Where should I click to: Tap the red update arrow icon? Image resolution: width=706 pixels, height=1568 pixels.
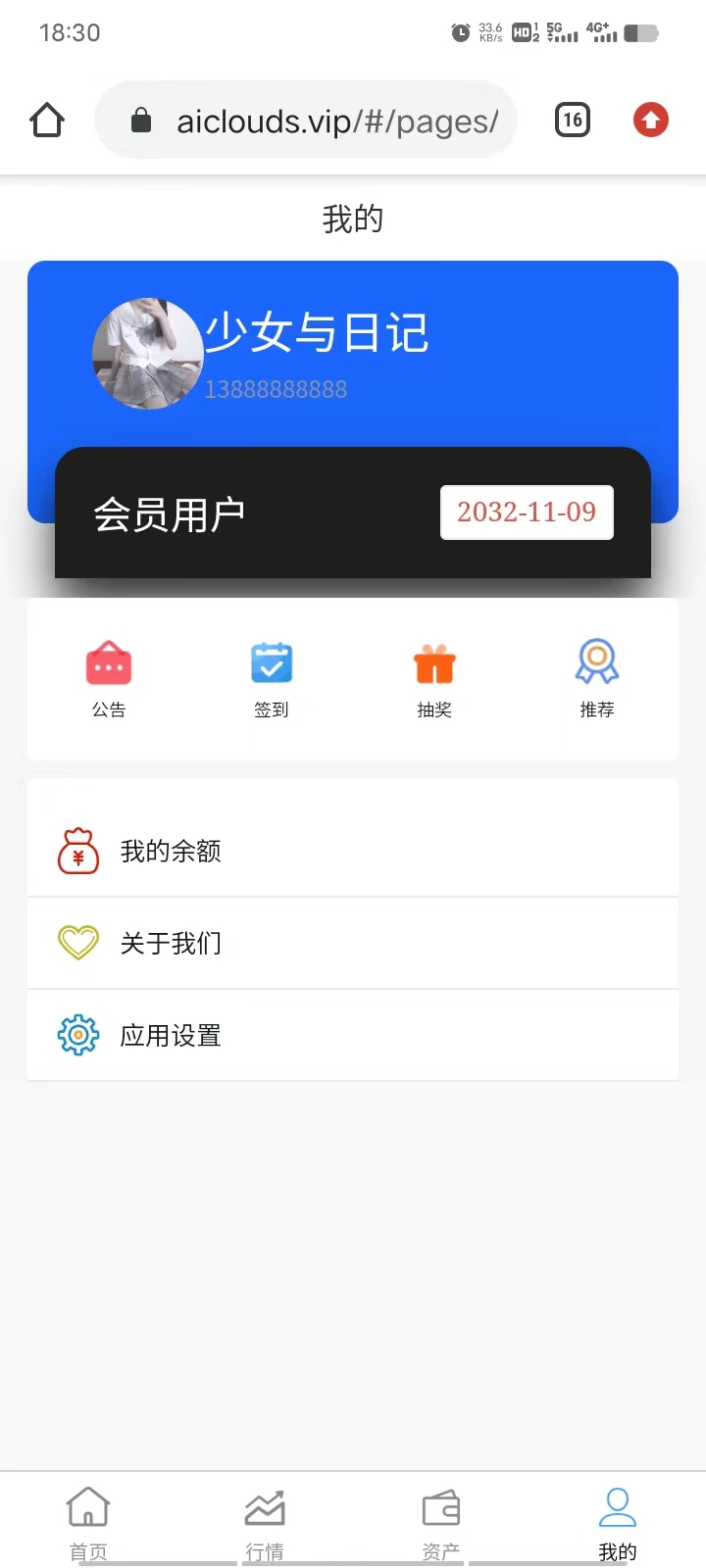650,120
